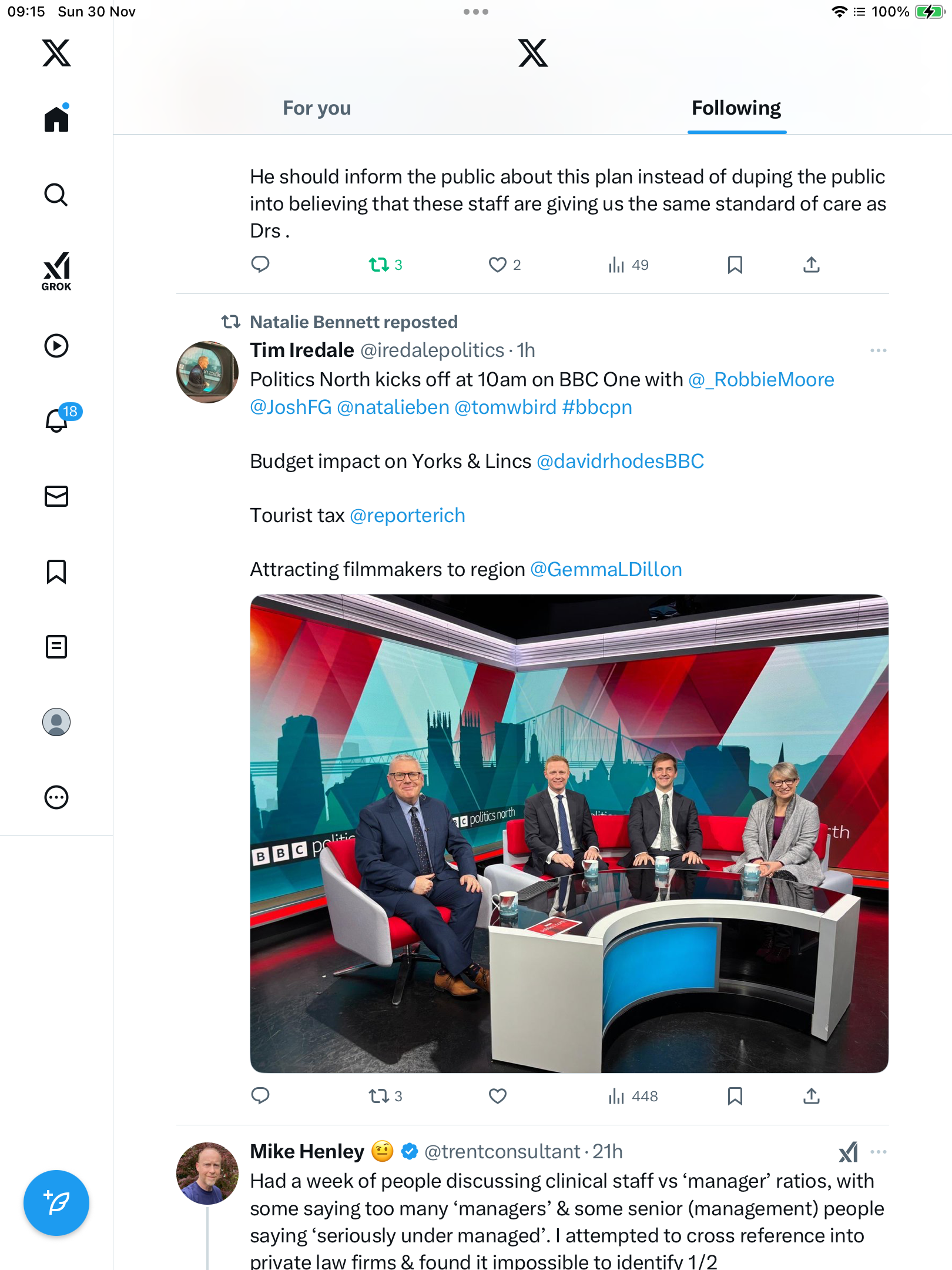The image size is (952, 1270).
Task: Compose a new post
Action: coord(56,1203)
